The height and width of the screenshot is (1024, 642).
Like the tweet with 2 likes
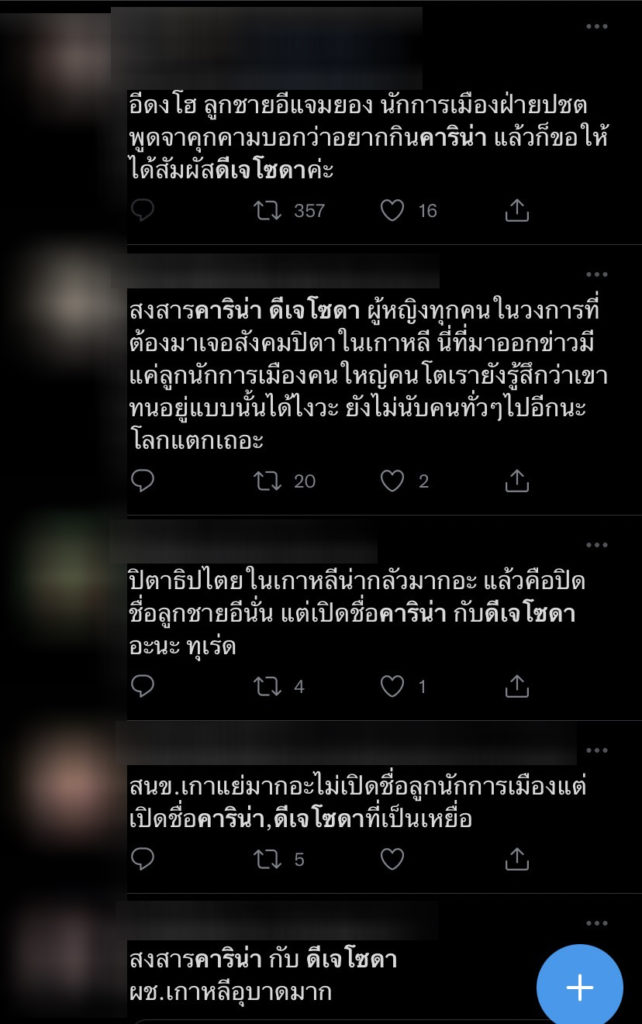[x=392, y=481]
